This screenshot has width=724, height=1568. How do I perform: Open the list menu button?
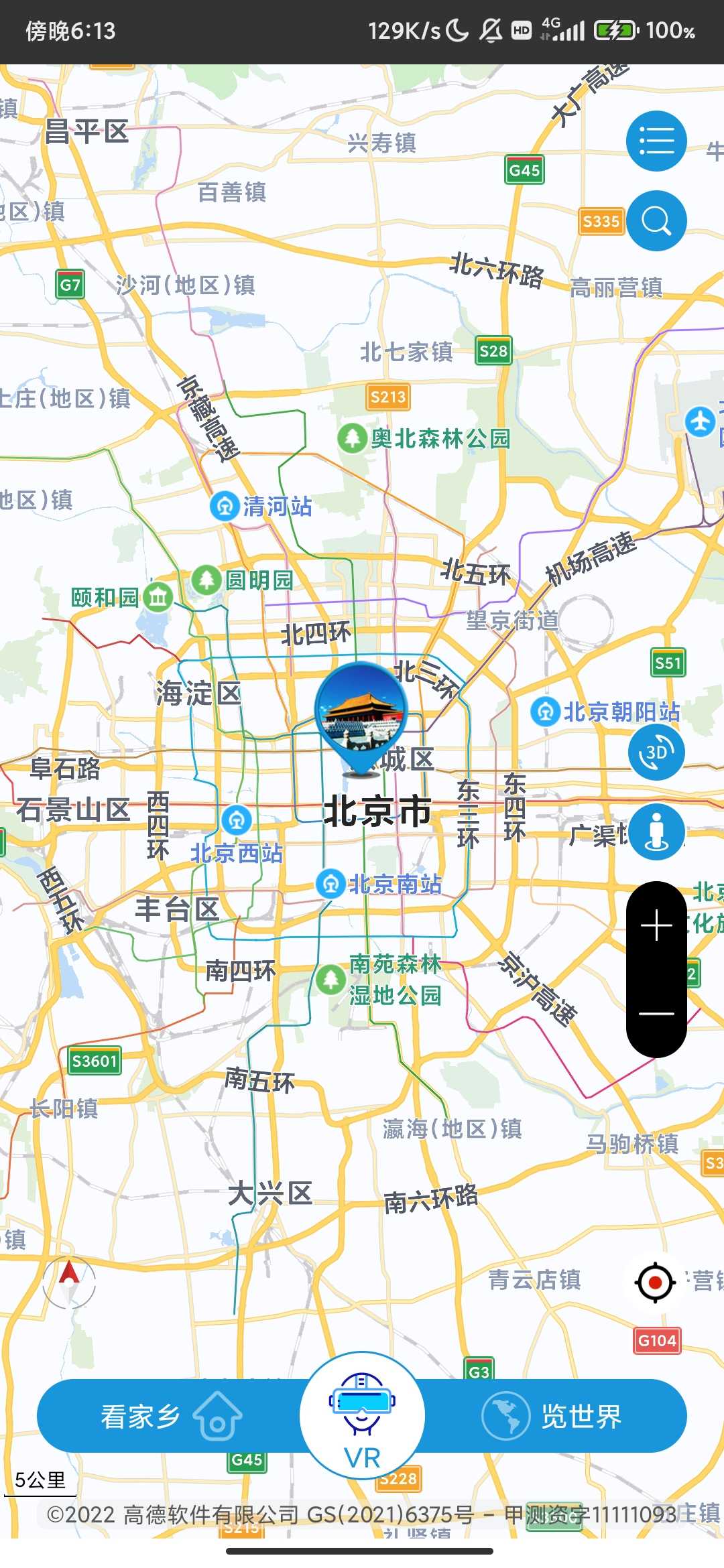pyautogui.click(x=656, y=141)
